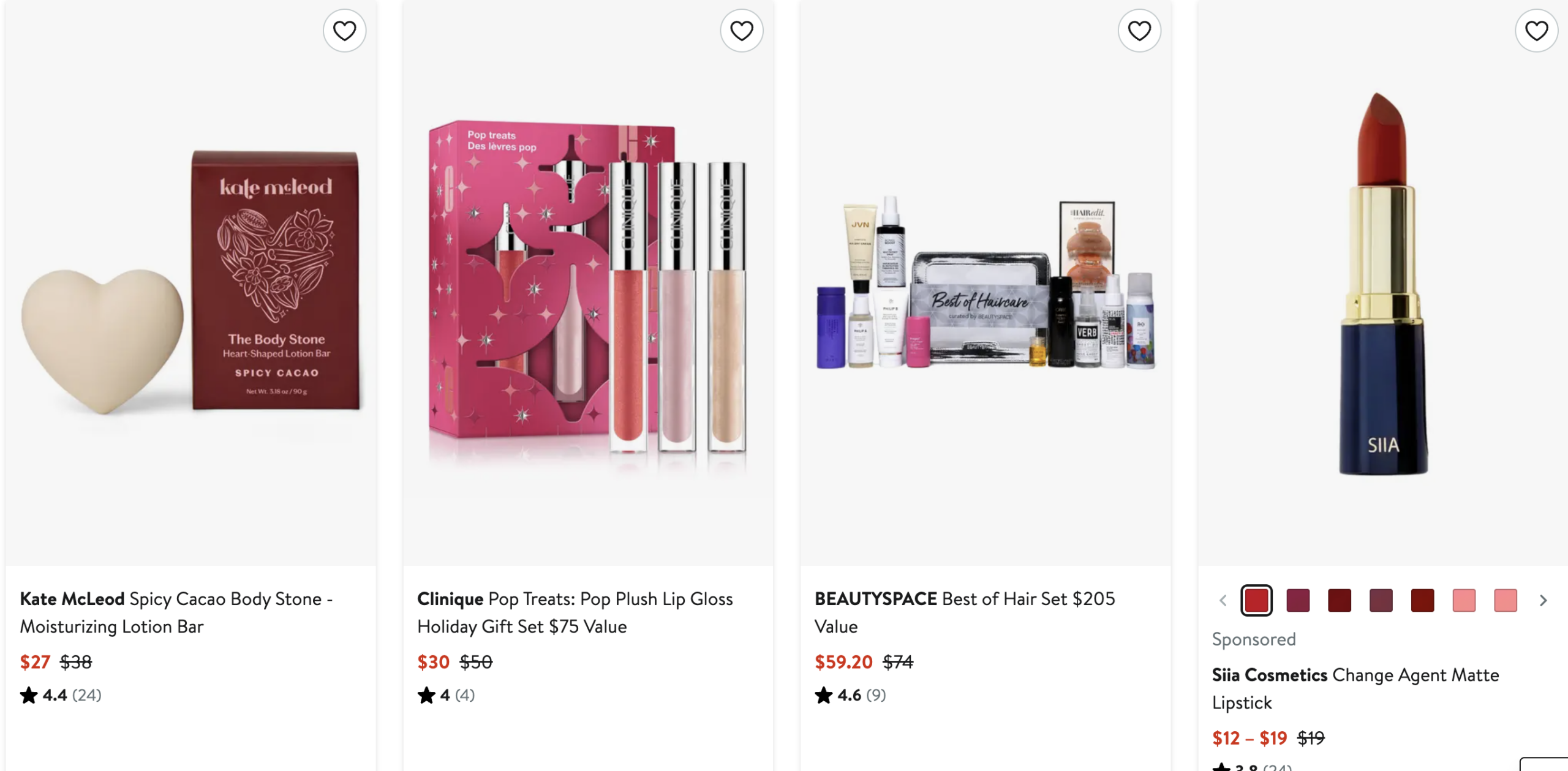Choose the fifth brick red swatch
The image size is (1568, 771).
coord(1422,600)
